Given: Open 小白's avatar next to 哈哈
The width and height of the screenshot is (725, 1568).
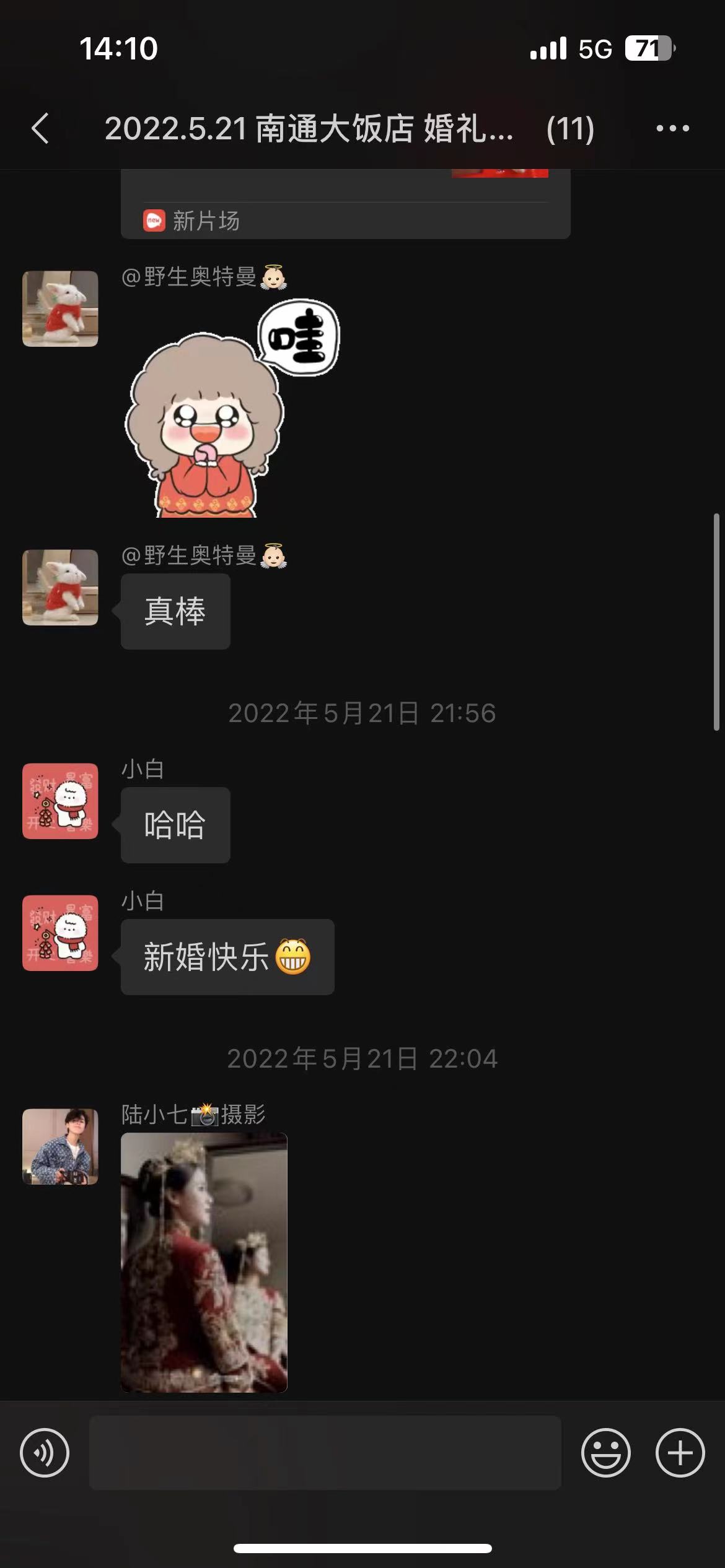Looking at the screenshot, I should coord(60,801).
